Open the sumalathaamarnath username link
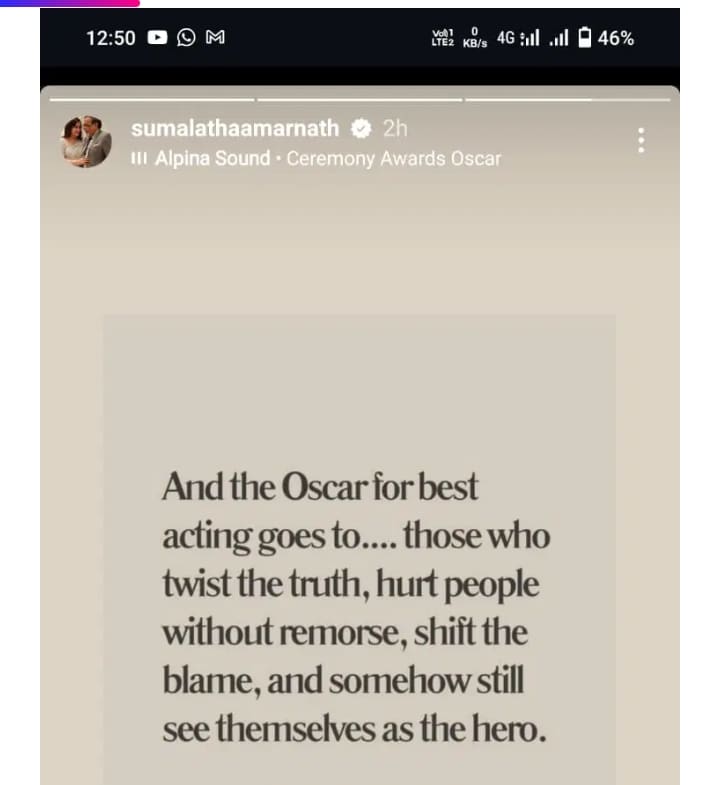720x785 pixels. (x=235, y=128)
